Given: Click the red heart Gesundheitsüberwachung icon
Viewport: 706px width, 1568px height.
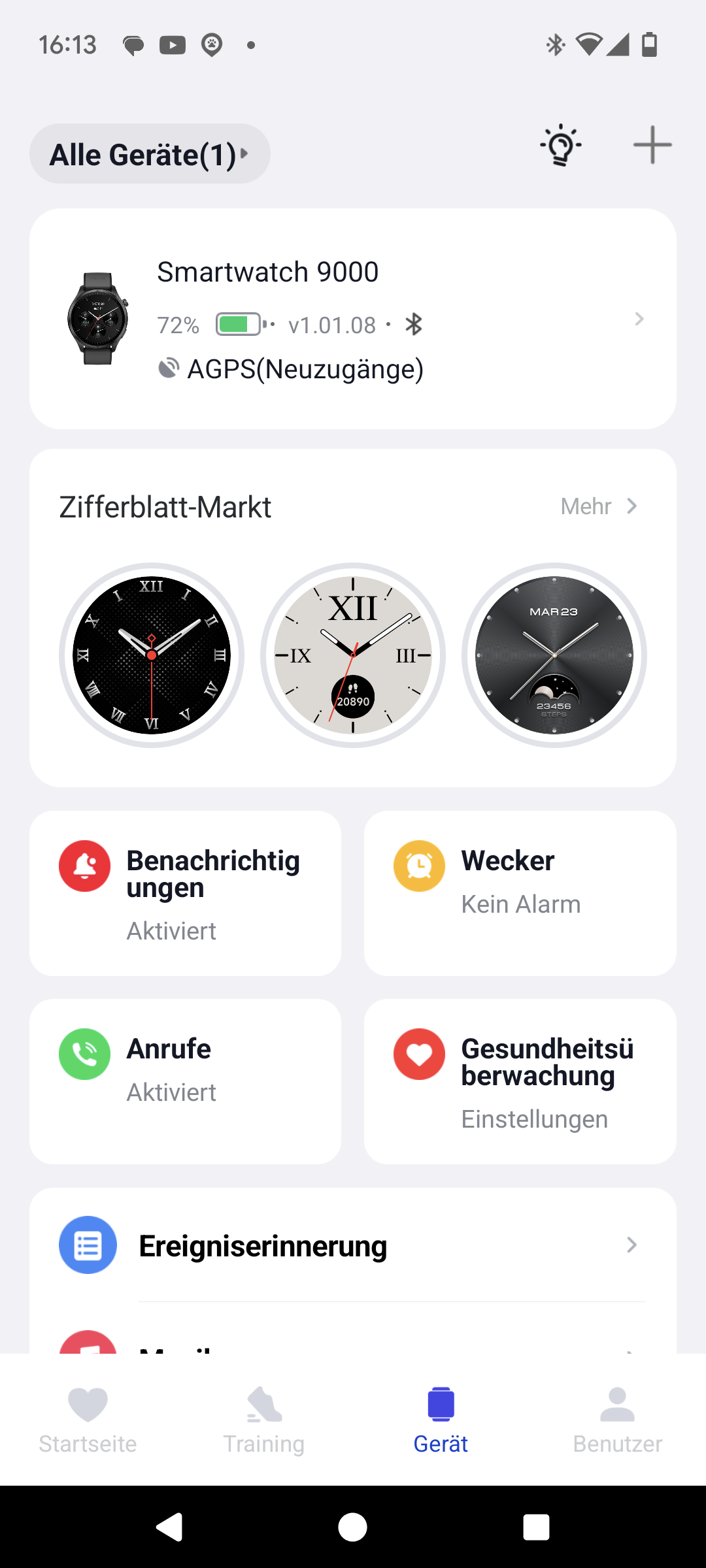Looking at the screenshot, I should (419, 1053).
